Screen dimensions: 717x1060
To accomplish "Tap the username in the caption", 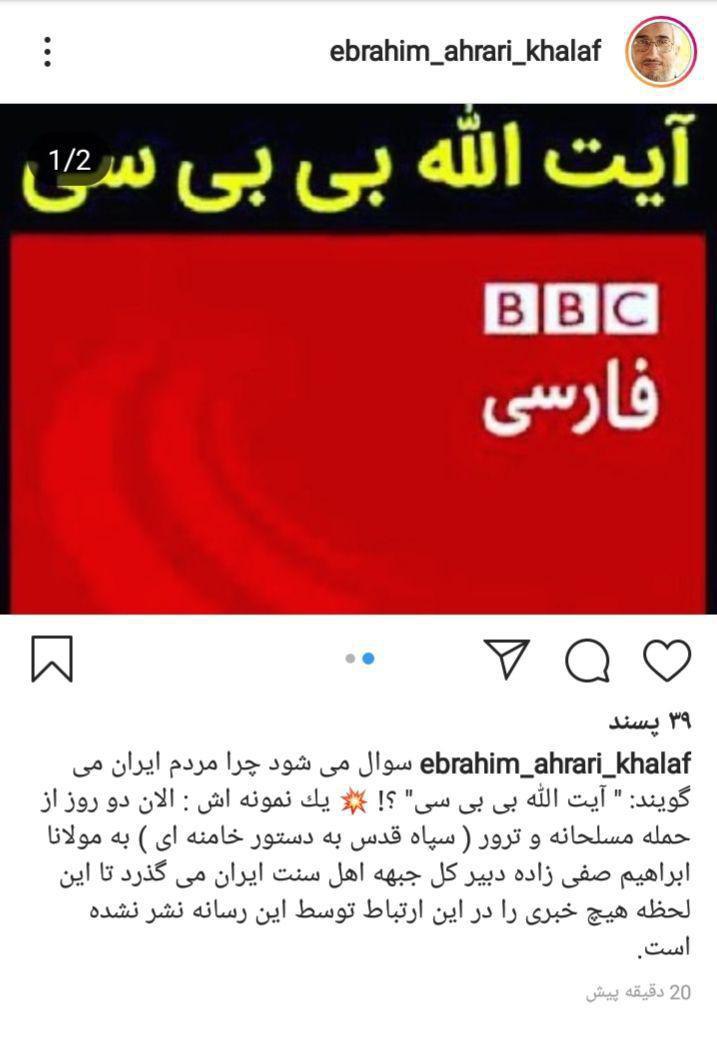I will [558, 765].
